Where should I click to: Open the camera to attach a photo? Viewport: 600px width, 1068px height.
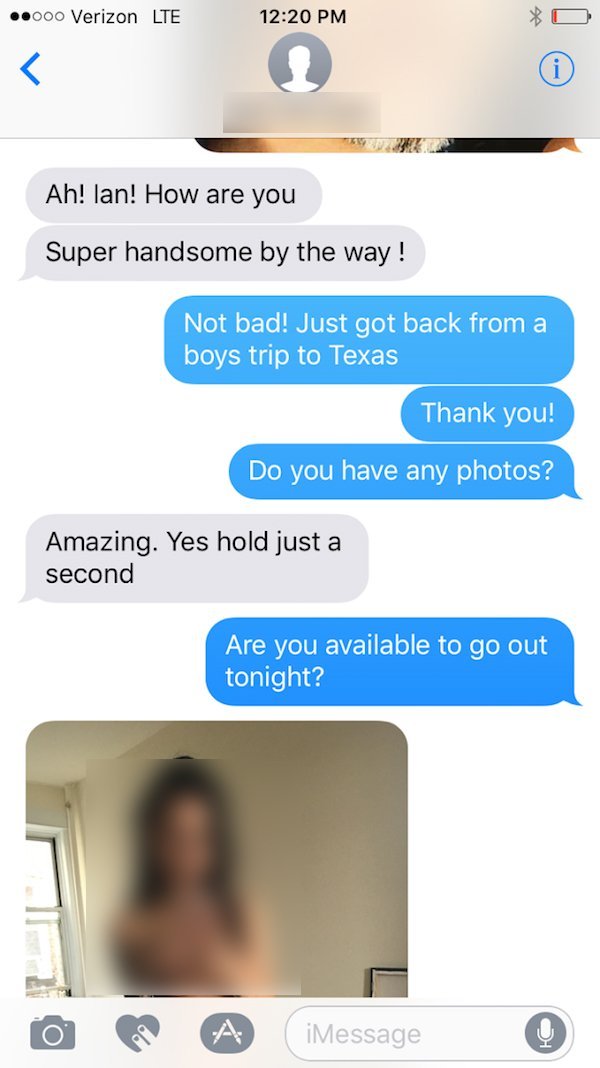[52, 1033]
